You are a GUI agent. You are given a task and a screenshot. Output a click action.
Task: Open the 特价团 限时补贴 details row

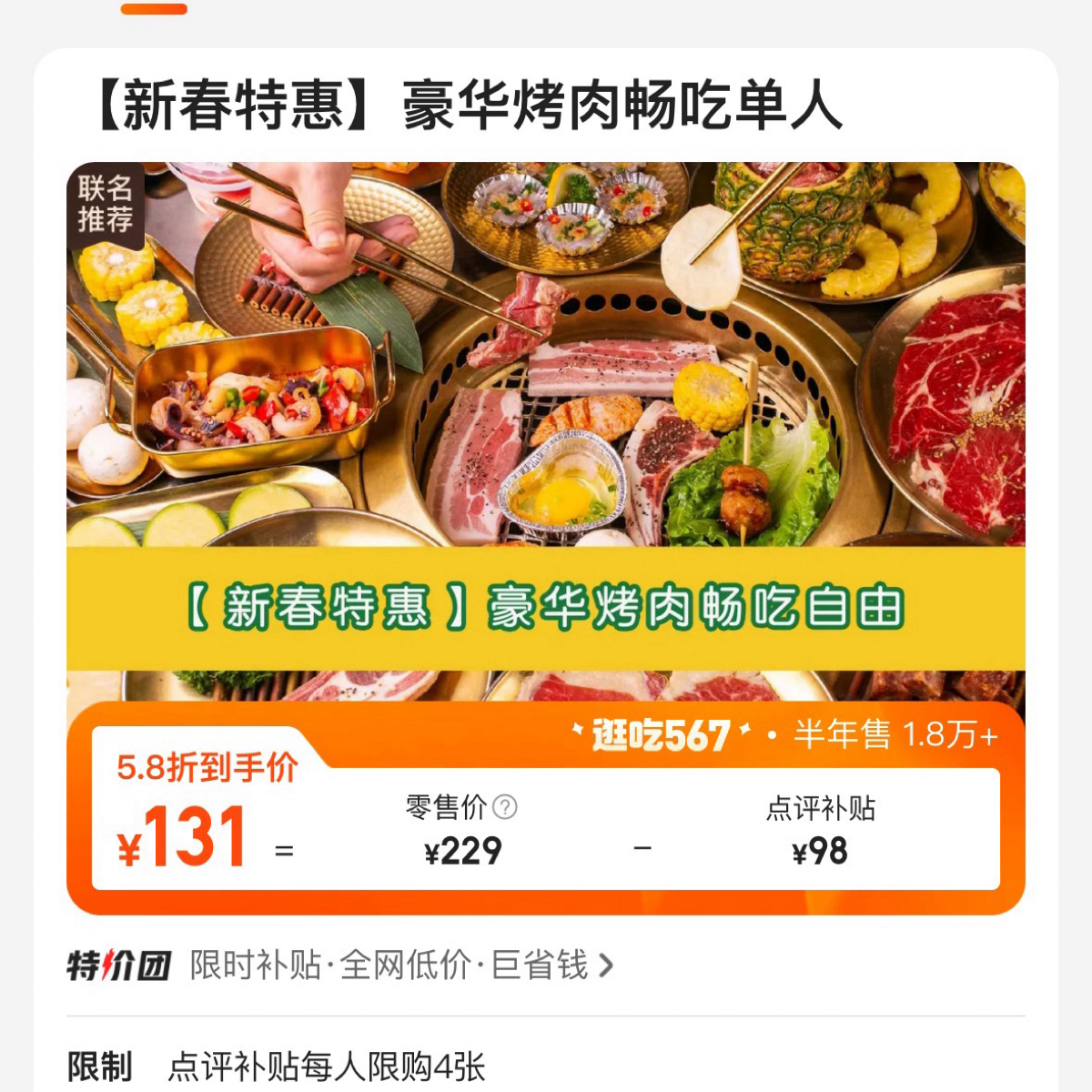click(x=341, y=966)
